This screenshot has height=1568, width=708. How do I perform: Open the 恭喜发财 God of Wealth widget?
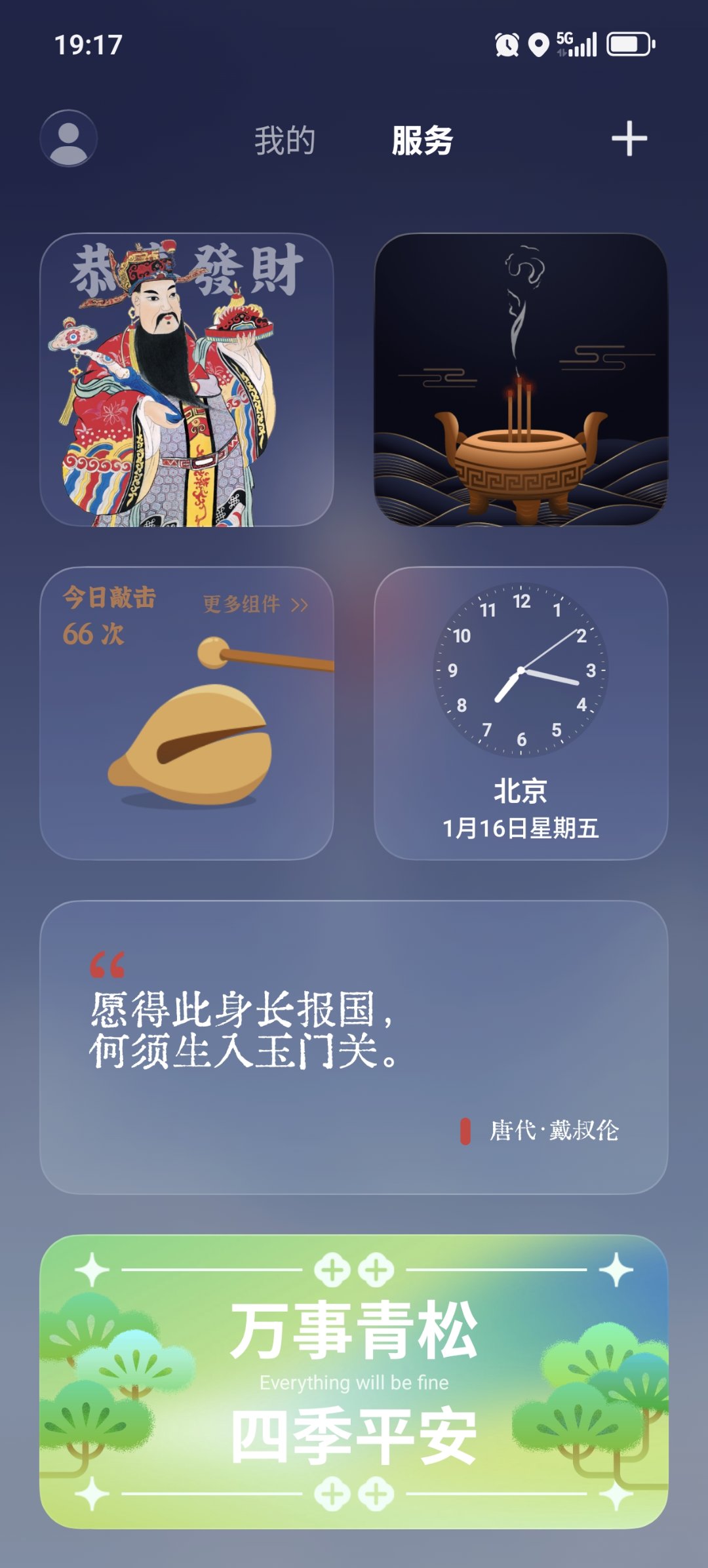click(187, 380)
